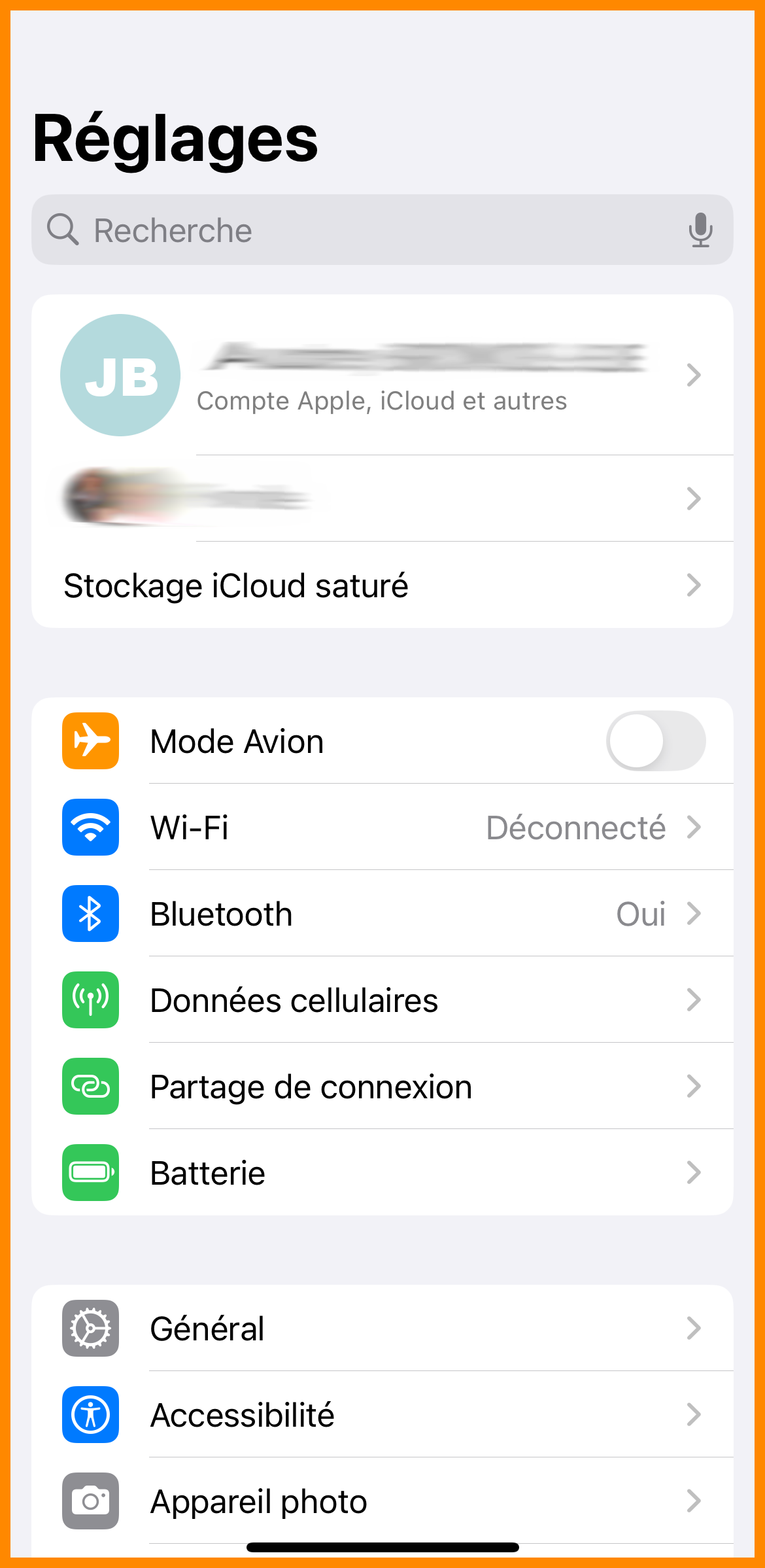Select Accessibilité
Image resolution: width=765 pixels, height=1568 pixels.
click(382, 1415)
